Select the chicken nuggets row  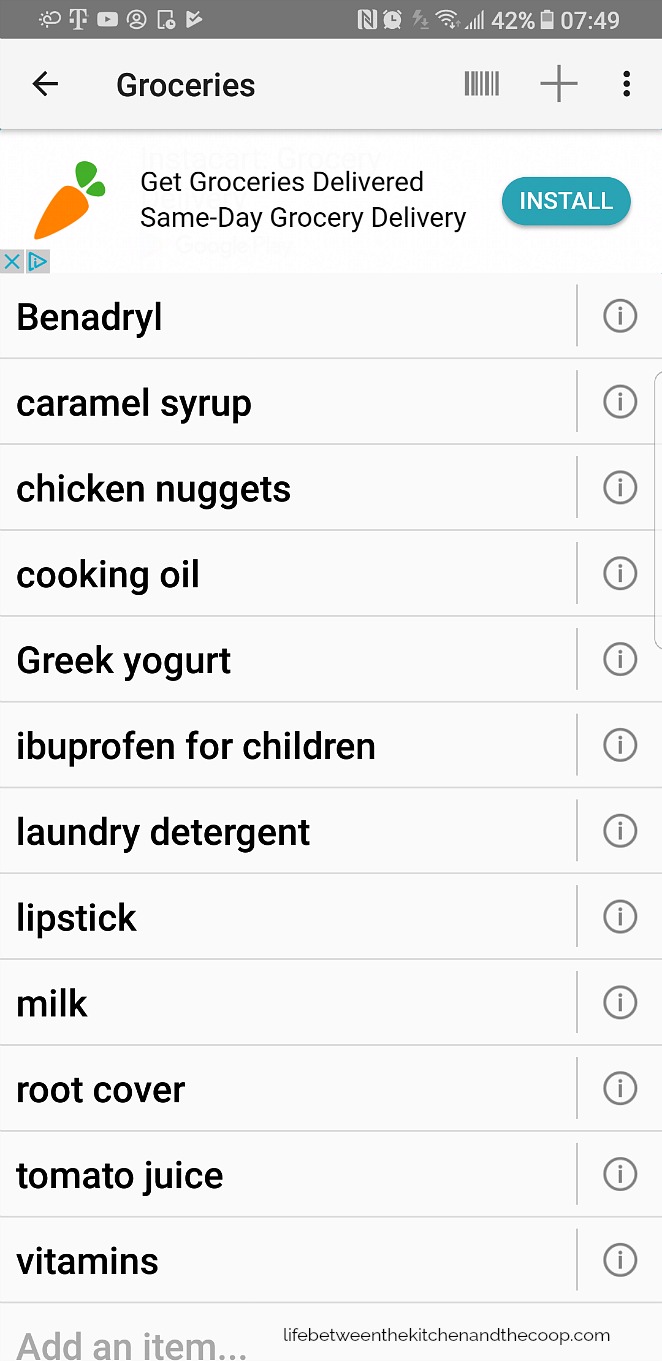tap(288, 488)
